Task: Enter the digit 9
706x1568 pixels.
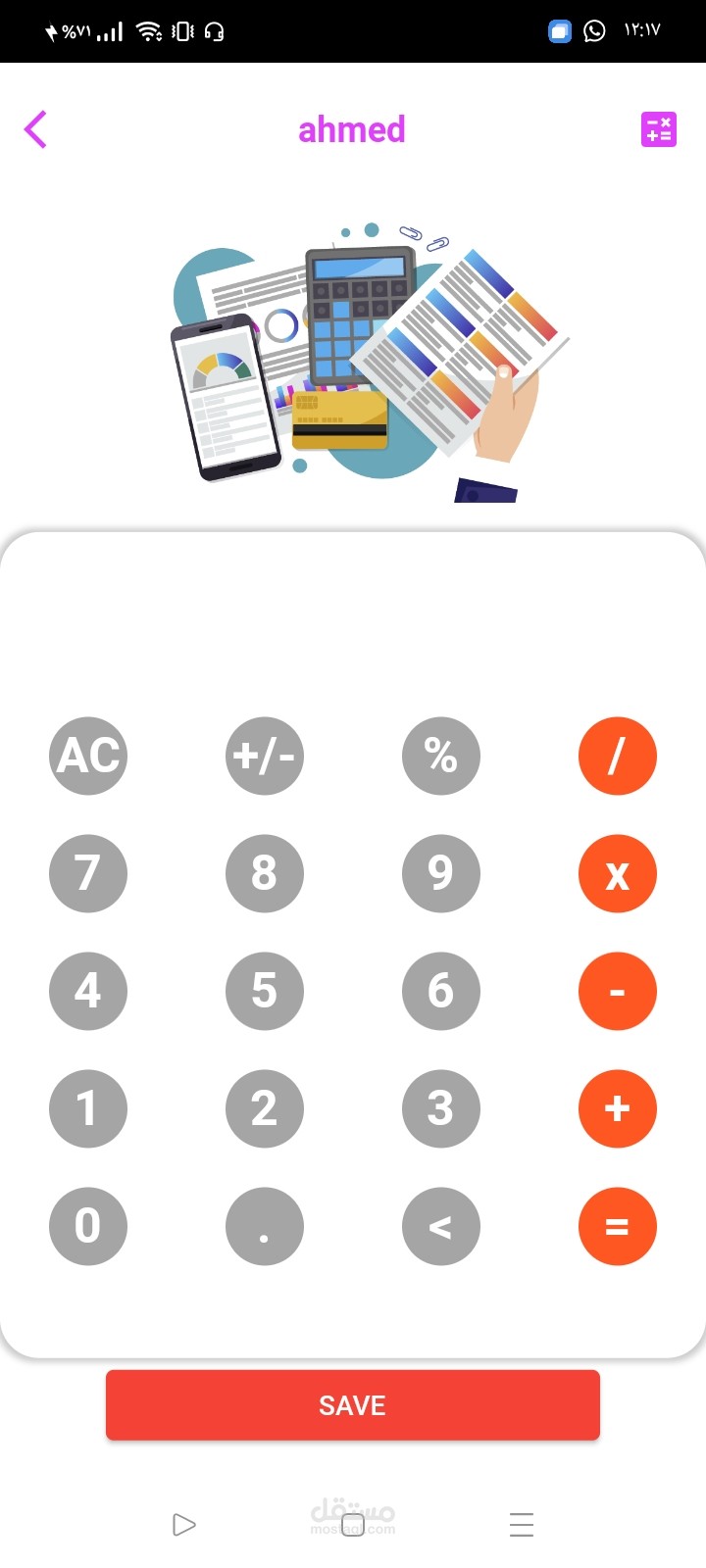Action: (x=441, y=873)
